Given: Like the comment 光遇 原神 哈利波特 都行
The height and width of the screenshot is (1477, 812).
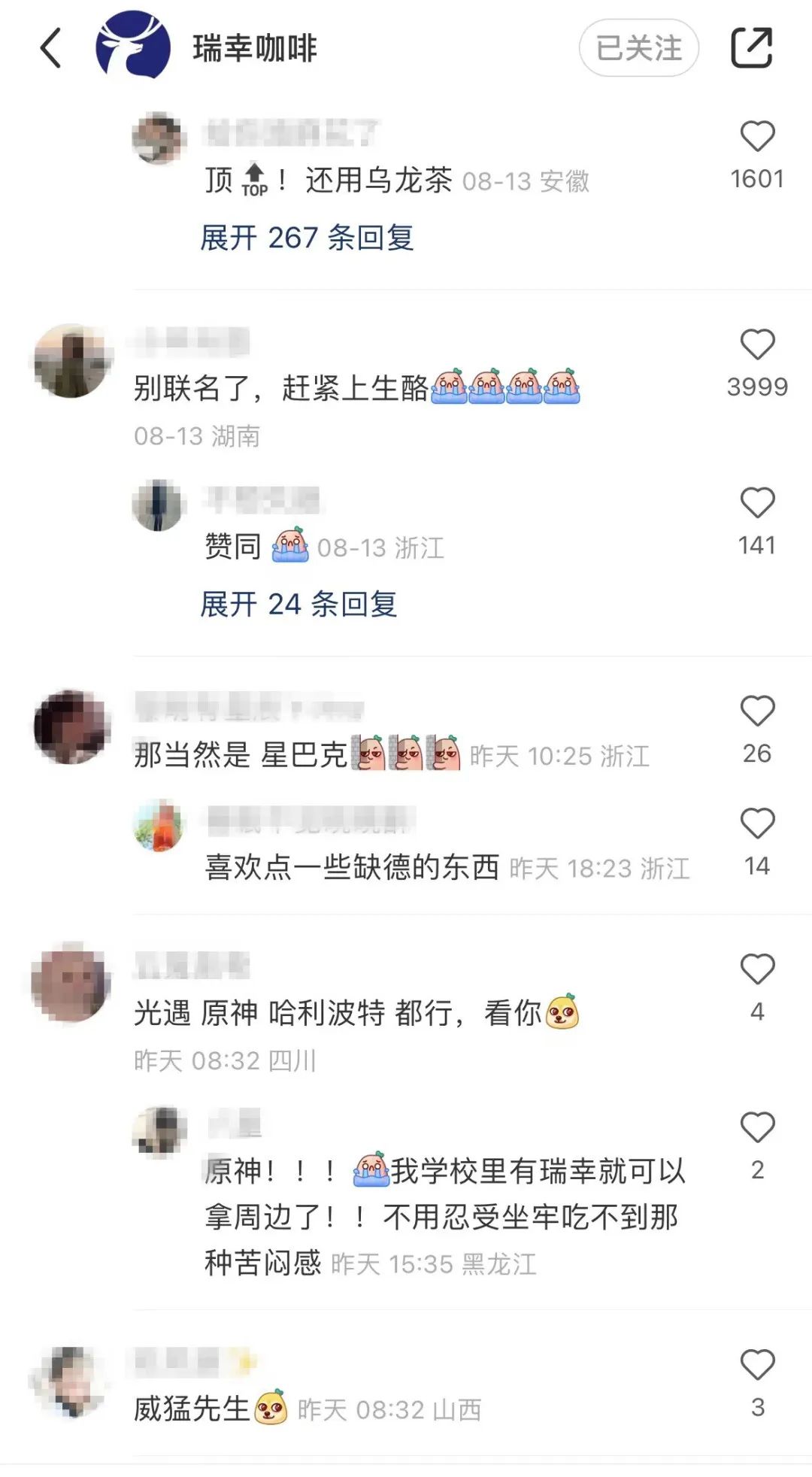Looking at the screenshot, I should pyautogui.click(x=757, y=969).
